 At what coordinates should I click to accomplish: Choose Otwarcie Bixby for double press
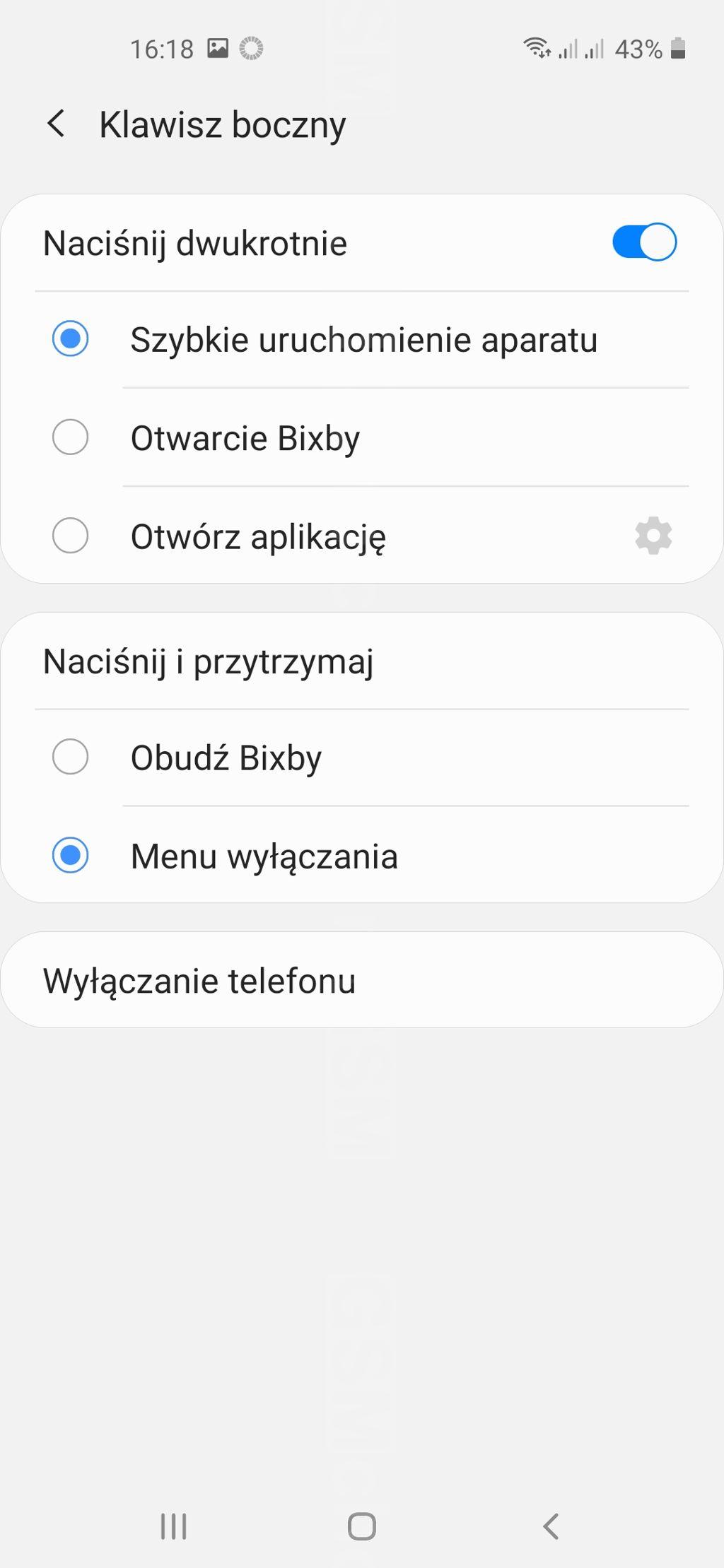(362, 437)
